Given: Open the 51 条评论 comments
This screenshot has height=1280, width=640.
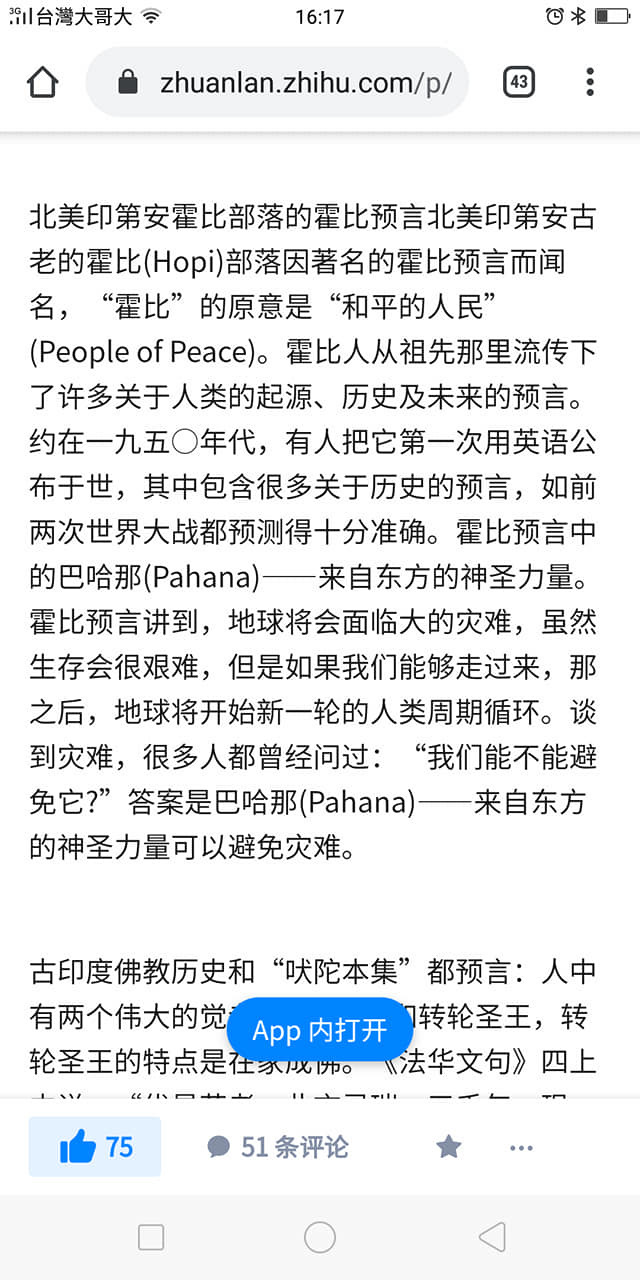Looking at the screenshot, I should coord(277,1146).
